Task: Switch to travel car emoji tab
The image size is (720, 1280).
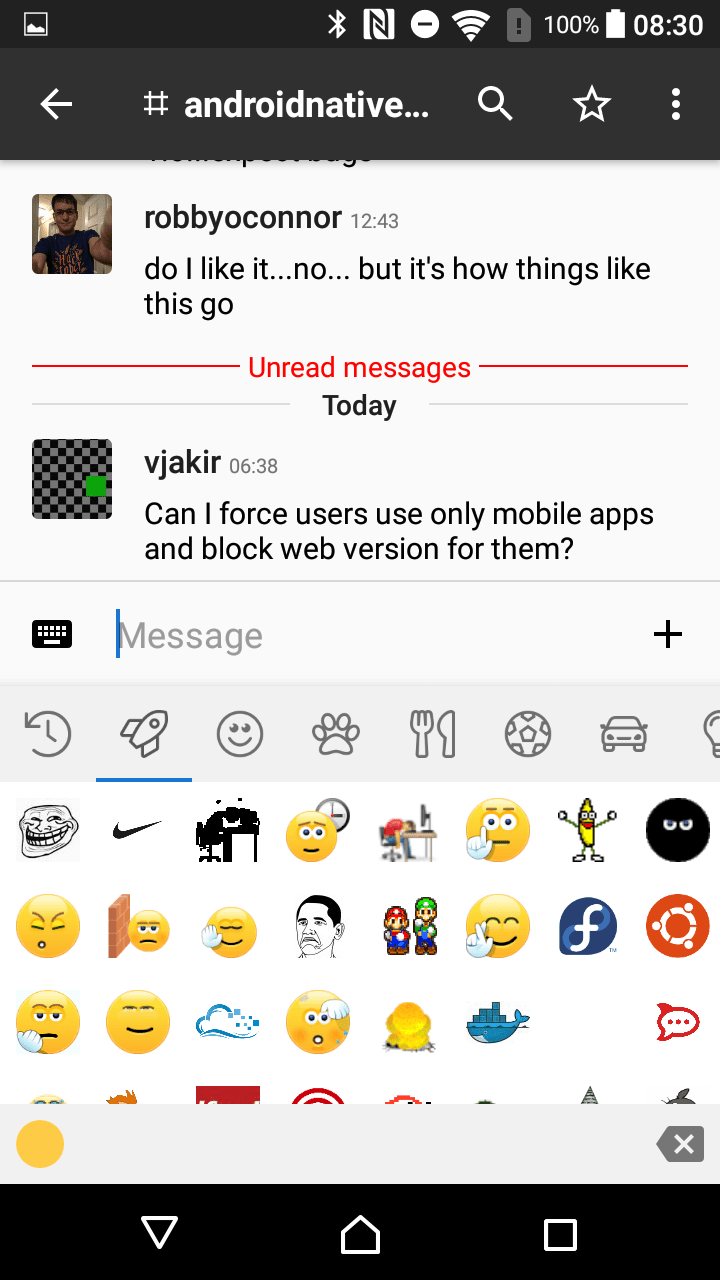Action: pos(624,734)
